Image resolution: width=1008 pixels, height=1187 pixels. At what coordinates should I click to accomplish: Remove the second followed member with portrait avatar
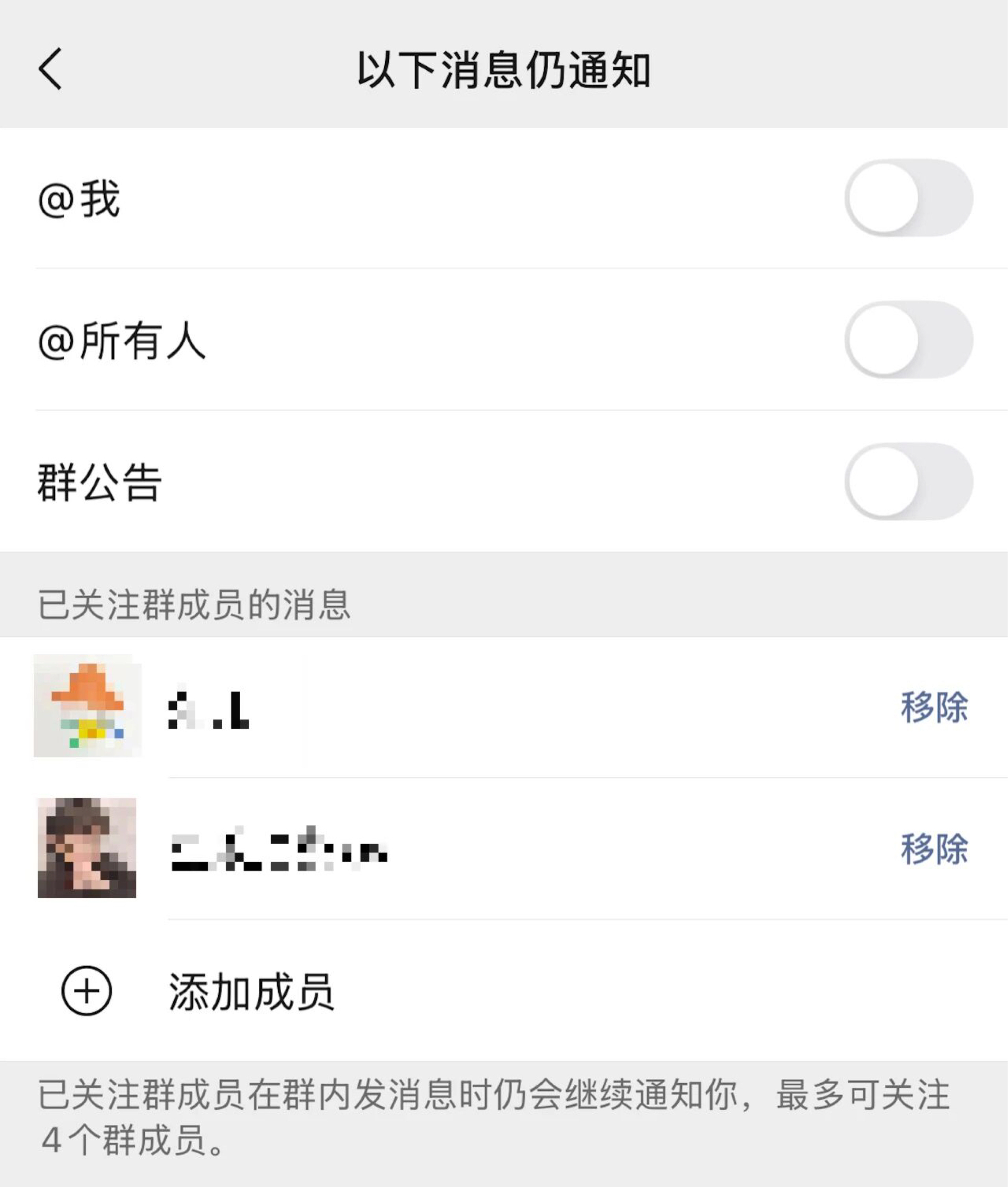pyautogui.click(x=934, y=849)
